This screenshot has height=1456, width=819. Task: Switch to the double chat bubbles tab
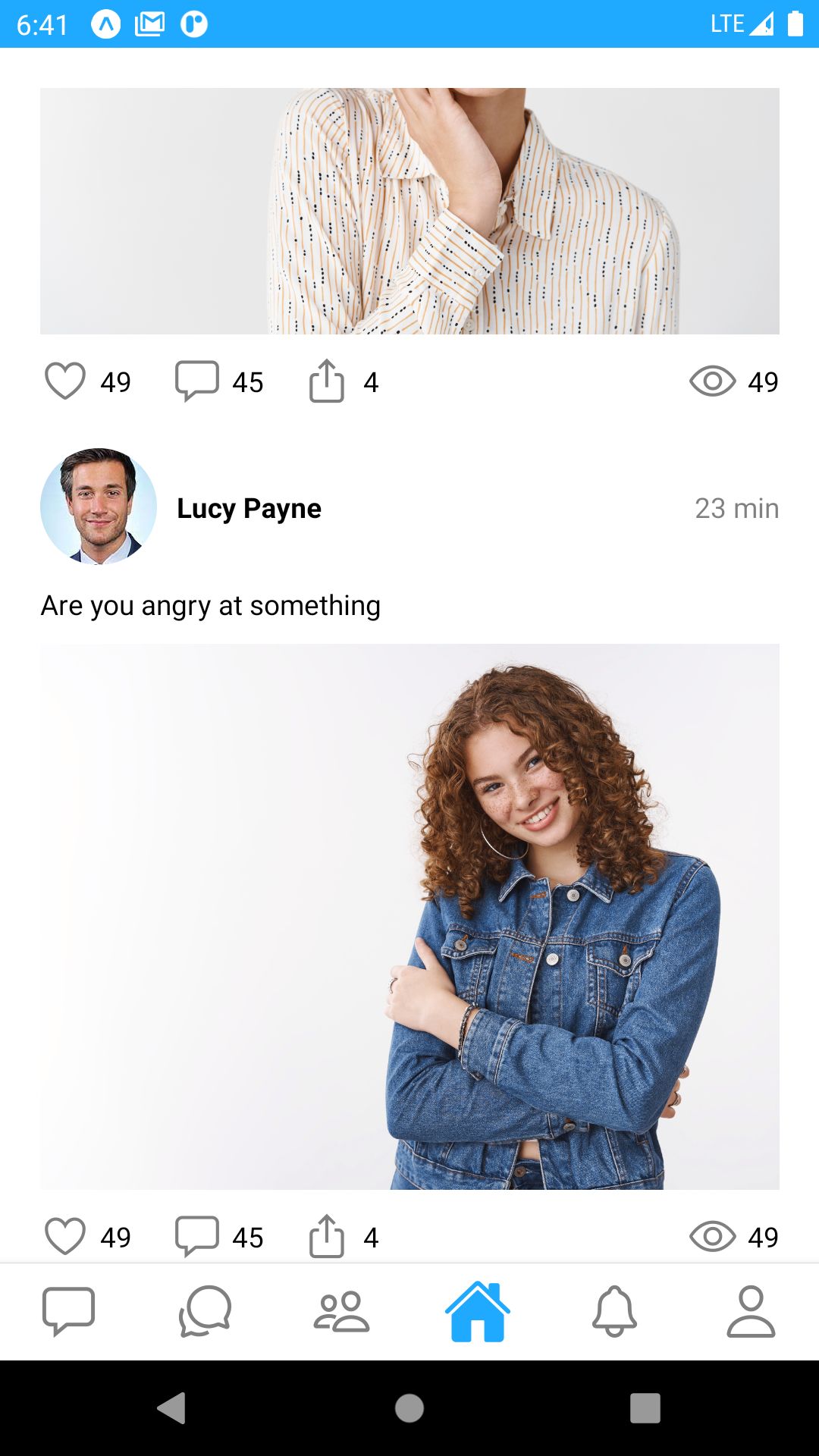coord(205,1311)
